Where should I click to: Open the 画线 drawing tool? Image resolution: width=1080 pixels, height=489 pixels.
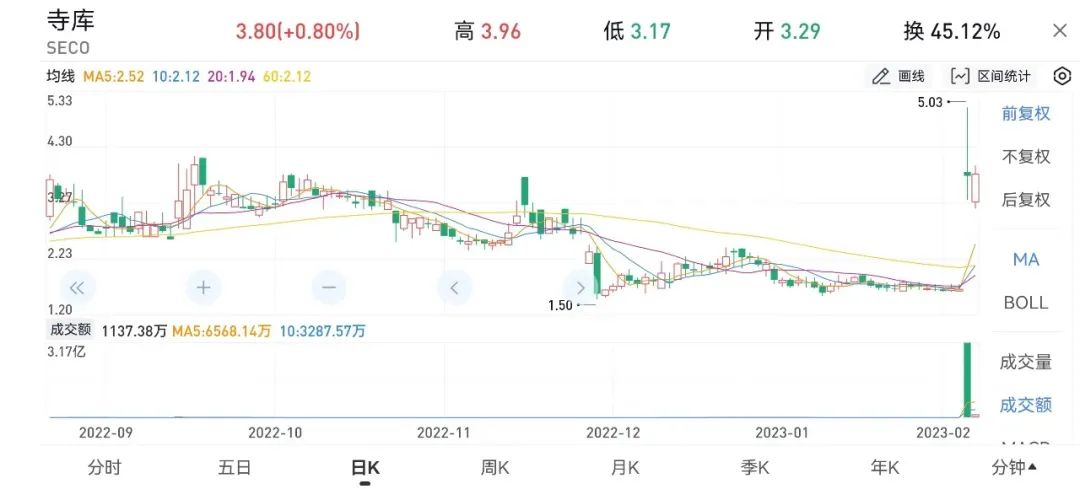(x=898, y=76)
